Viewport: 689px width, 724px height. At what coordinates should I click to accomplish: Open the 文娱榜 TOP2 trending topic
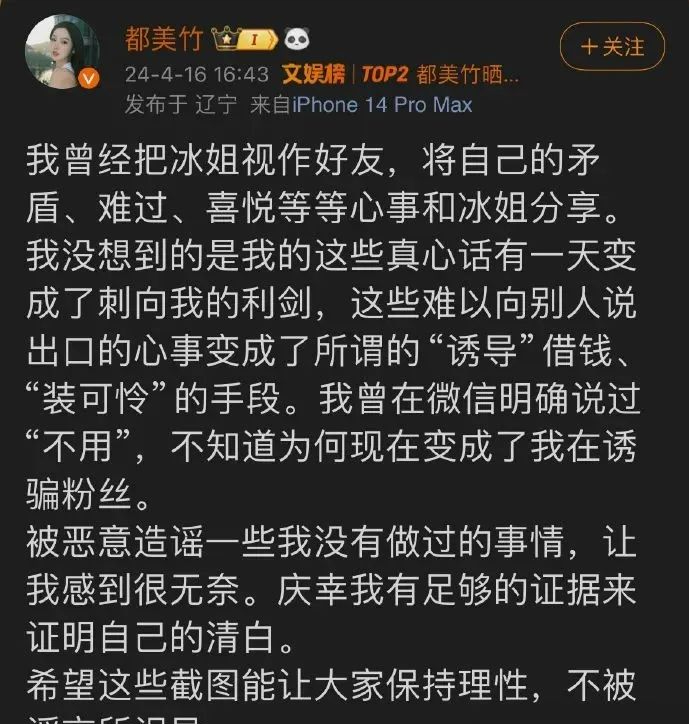click(x=400, y=74)
